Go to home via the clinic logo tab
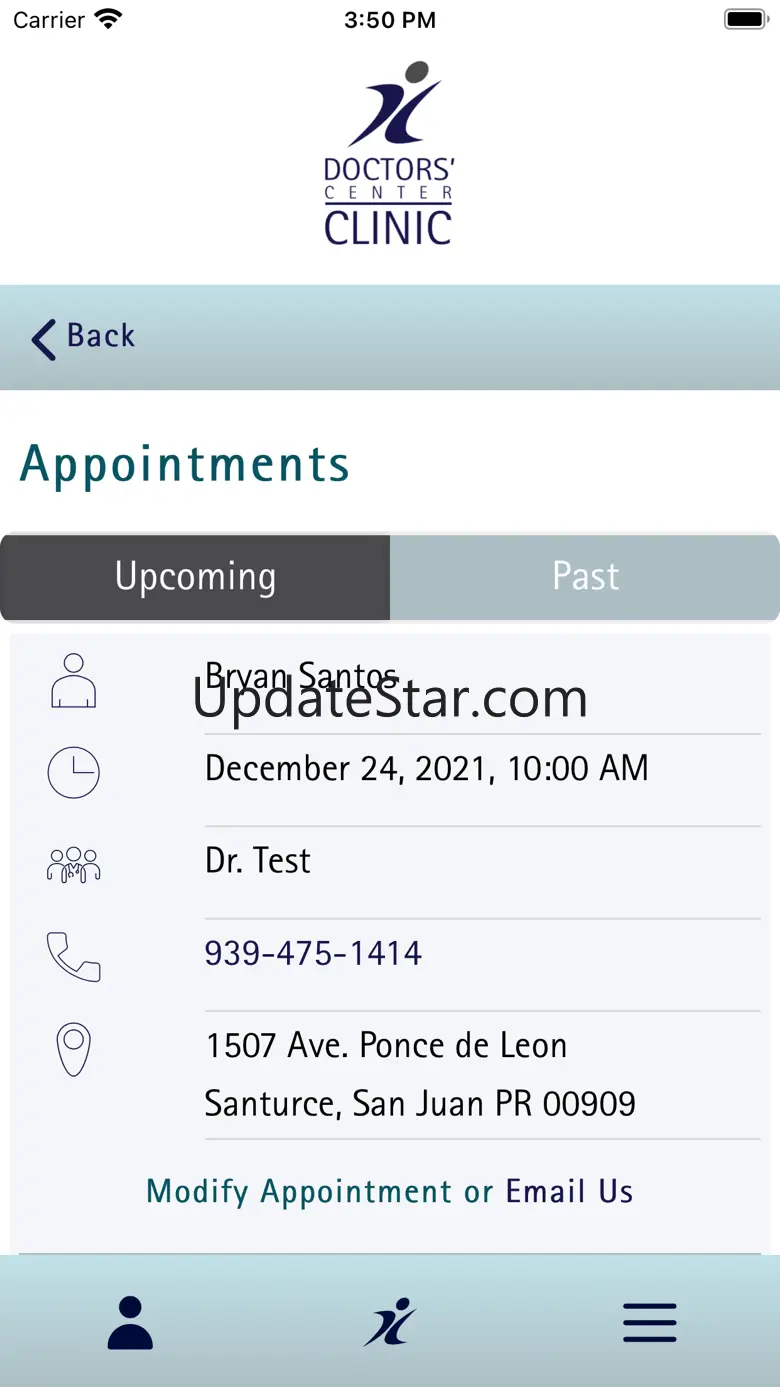This screenshot has height=1387, width=780. tap(390, 1322)
